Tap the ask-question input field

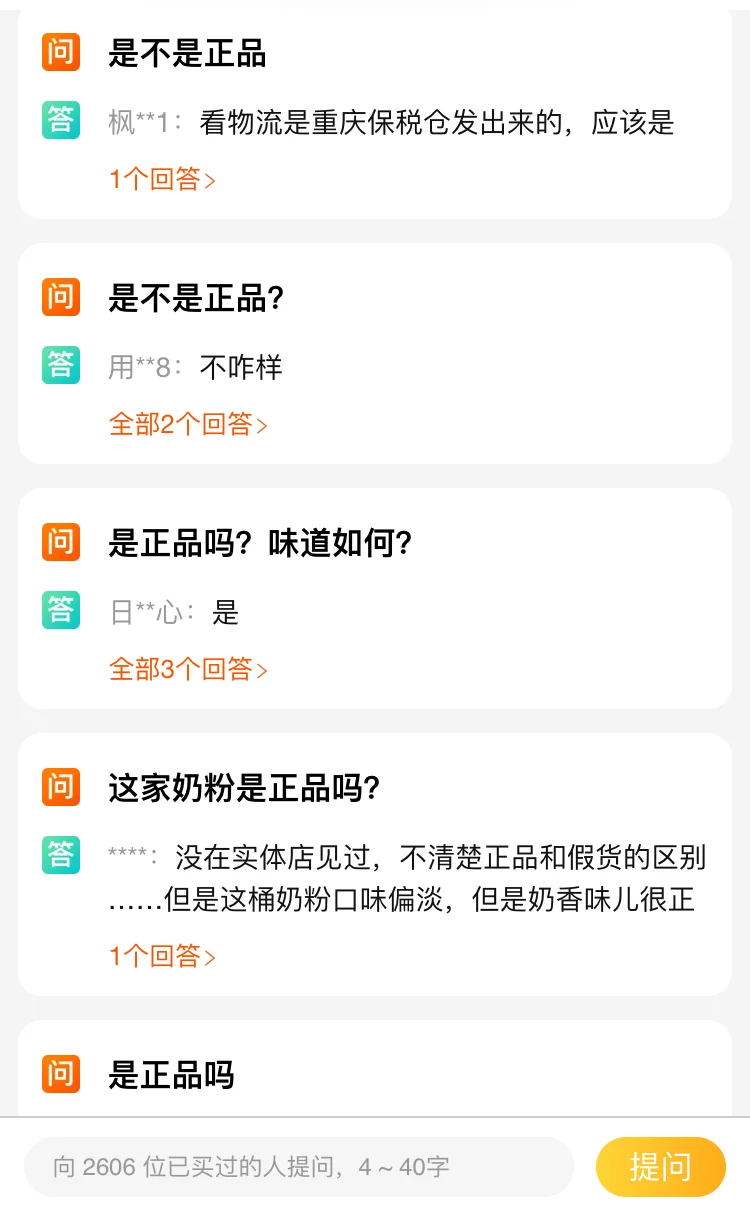299,1167
